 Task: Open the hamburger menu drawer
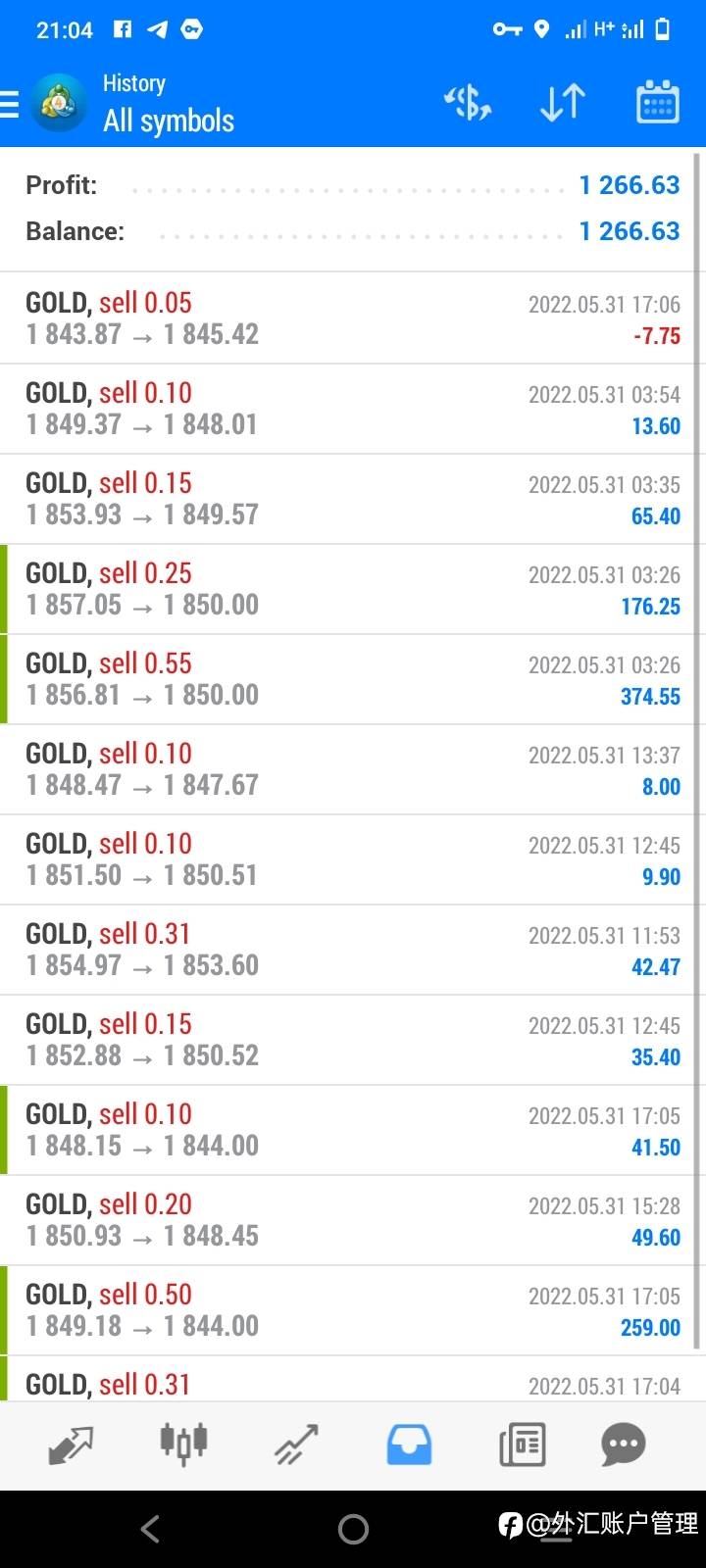[10, 103]
